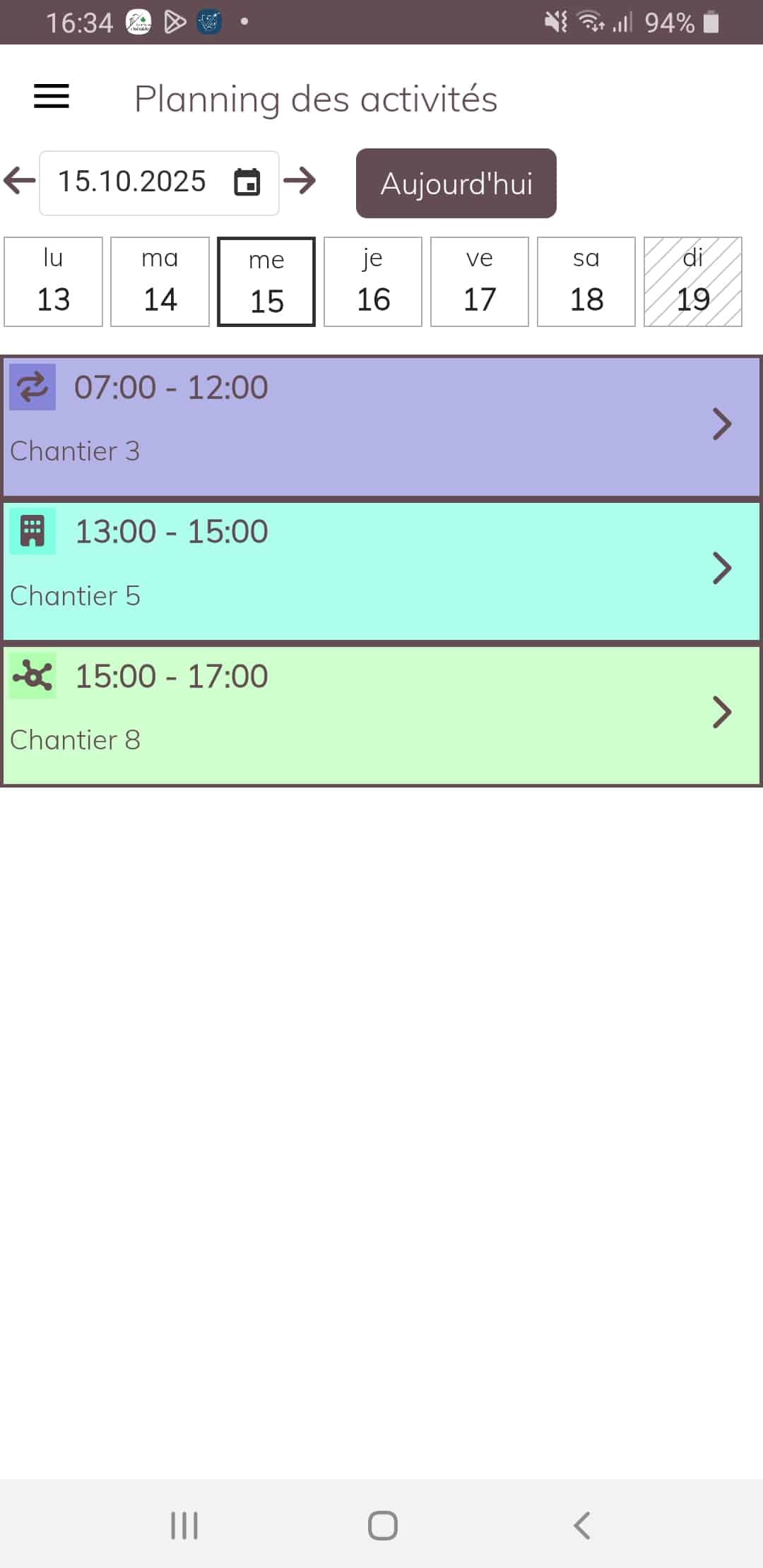Select Monday 13 in the week strip
The image size is (763, 1568).
coord(54,282)
